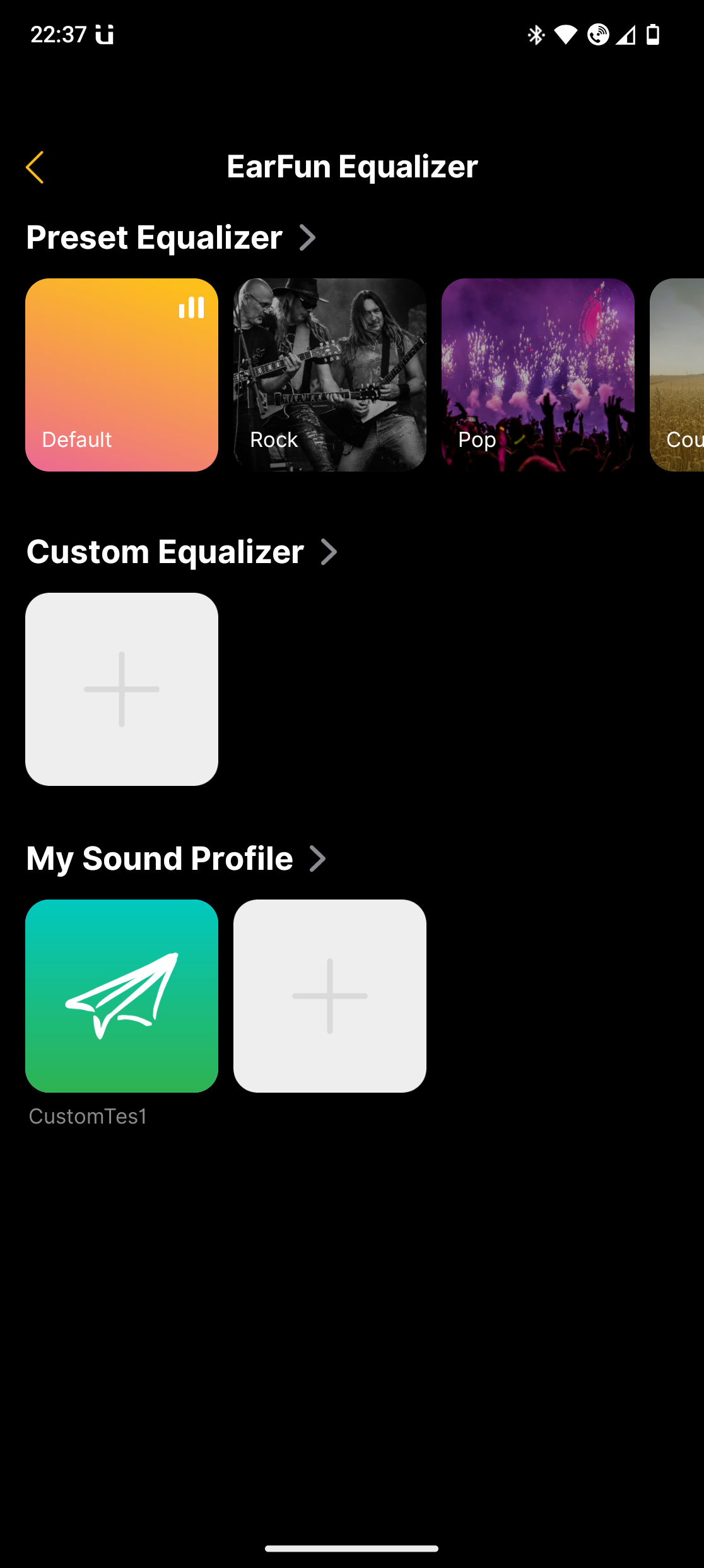
Task: Add a new custom equalizer
Action: 122,689
